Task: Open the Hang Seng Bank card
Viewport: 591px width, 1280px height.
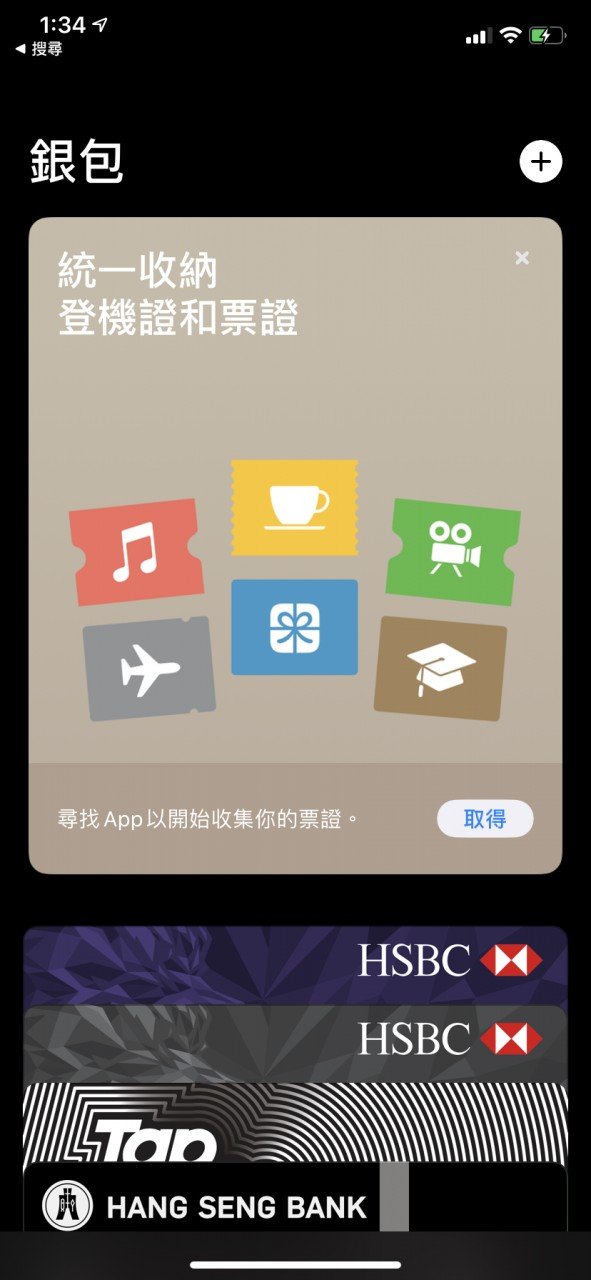Action: pyautogui.click(x=295, y=1197)
